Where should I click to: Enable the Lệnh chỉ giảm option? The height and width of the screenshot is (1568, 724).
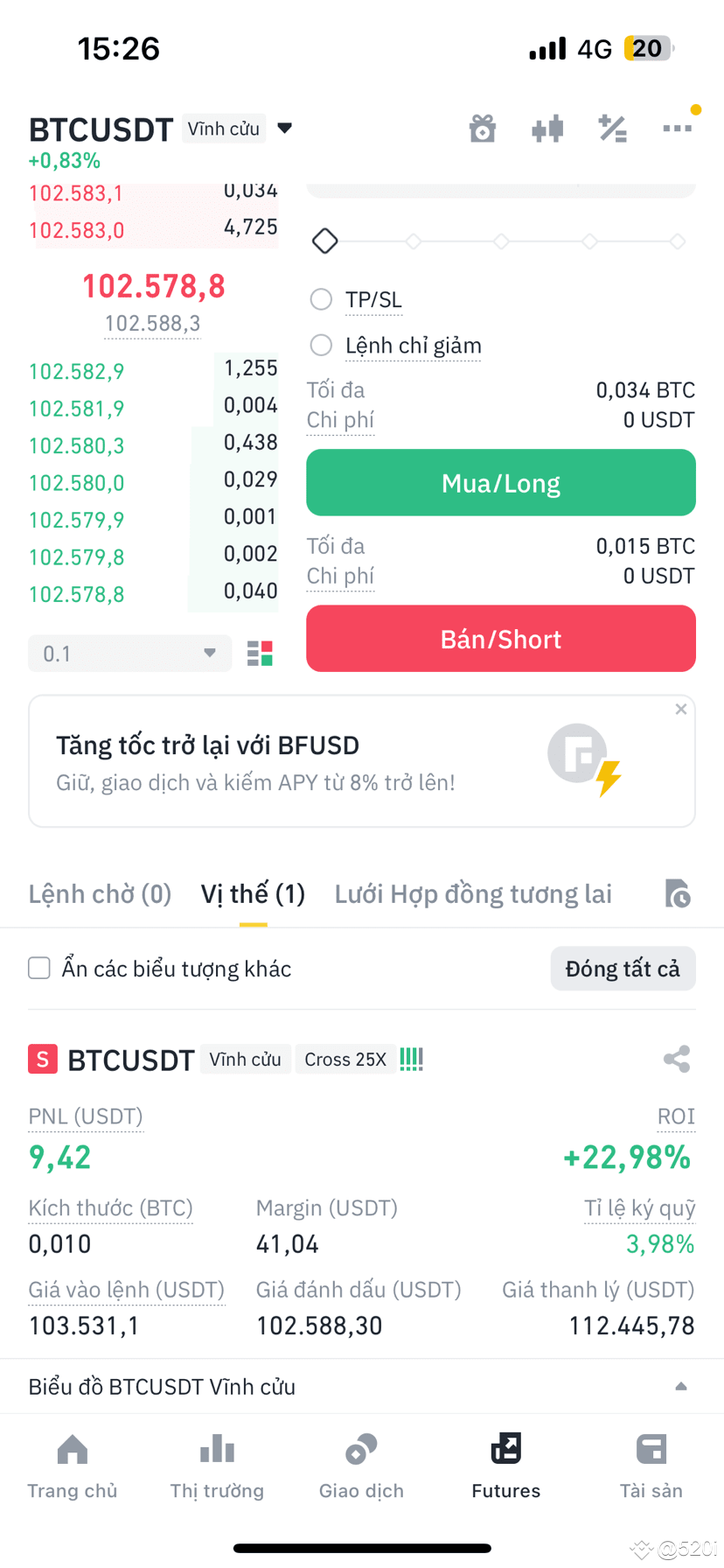pyautogui.click(x=321, y=345)
